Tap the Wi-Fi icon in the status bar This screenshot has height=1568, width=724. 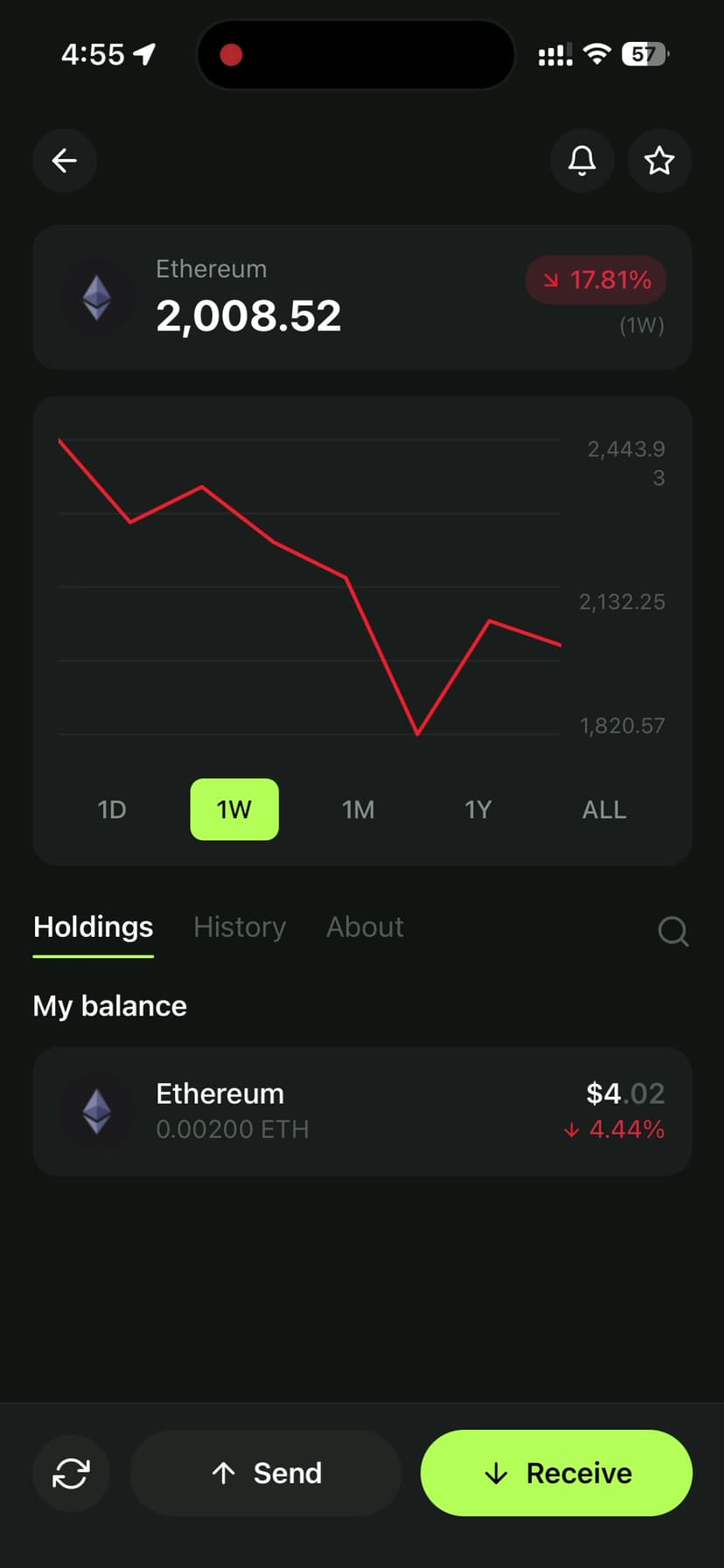click(595, 54)
